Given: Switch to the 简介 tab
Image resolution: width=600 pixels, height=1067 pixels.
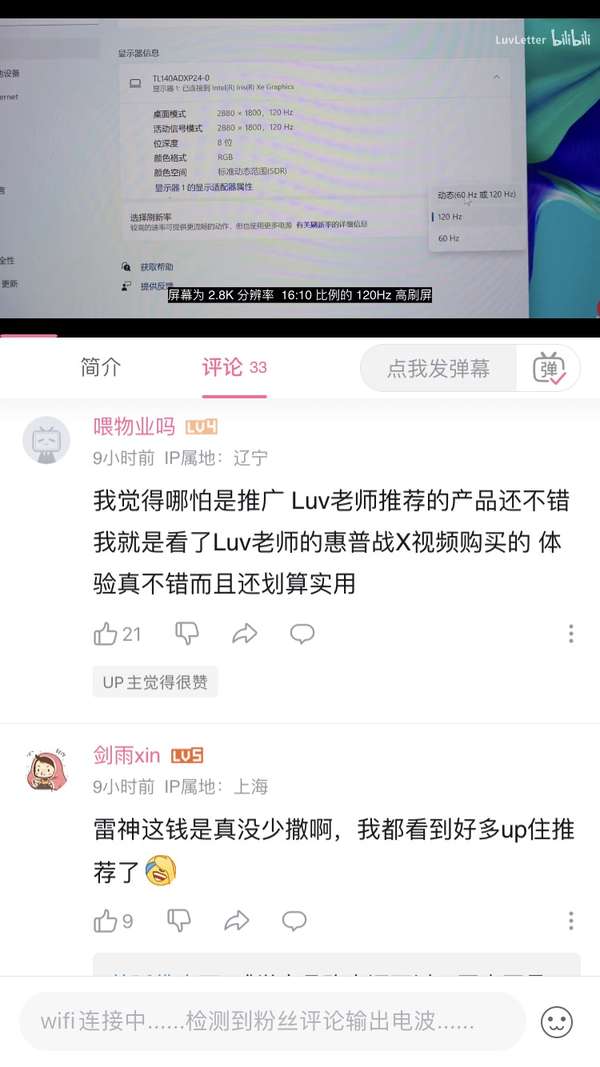Looking at the screenshot, I should pyautogui.click(x=101, y=367).
